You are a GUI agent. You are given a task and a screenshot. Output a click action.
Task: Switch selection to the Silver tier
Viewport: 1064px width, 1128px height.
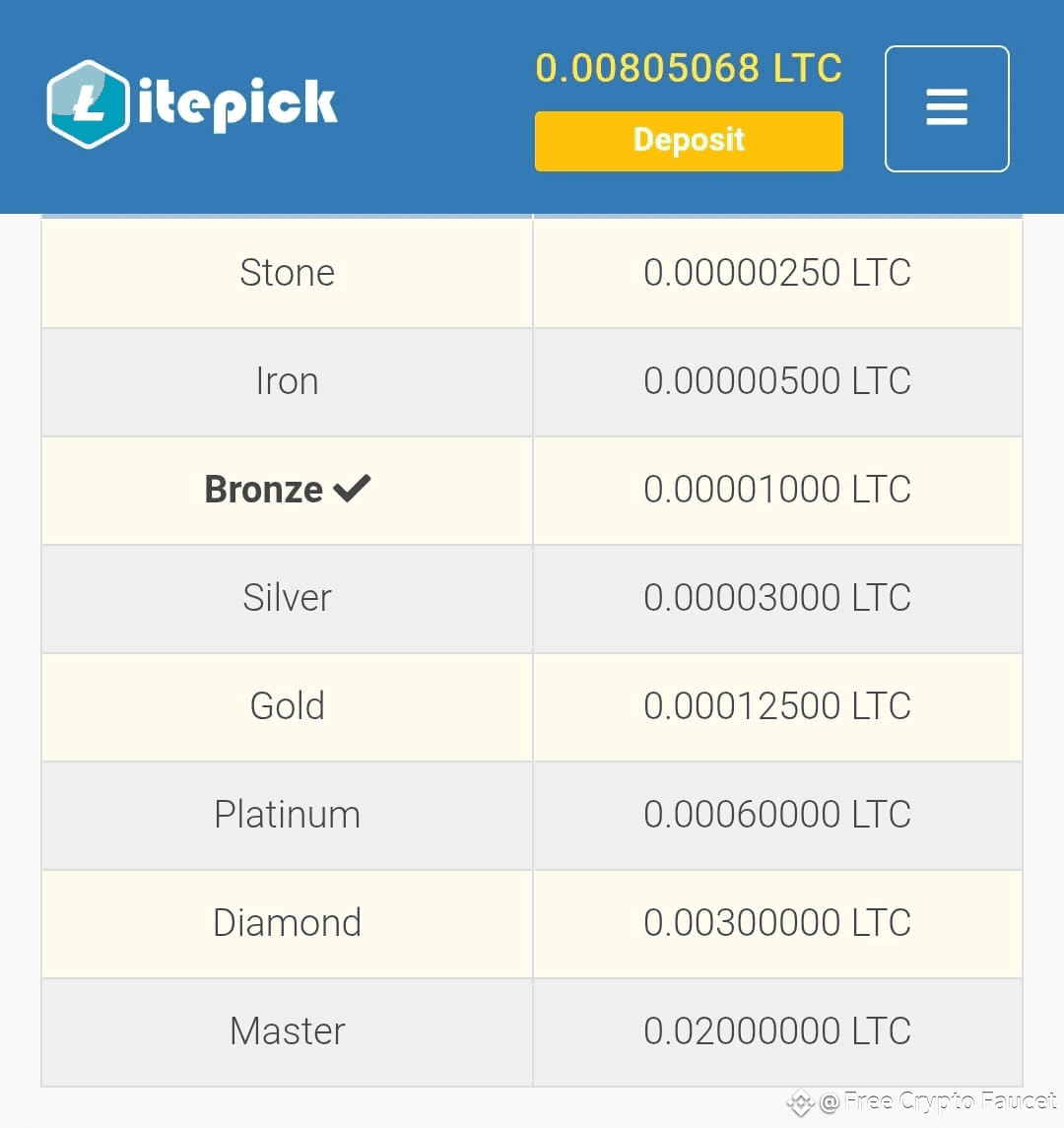(287, 598)
